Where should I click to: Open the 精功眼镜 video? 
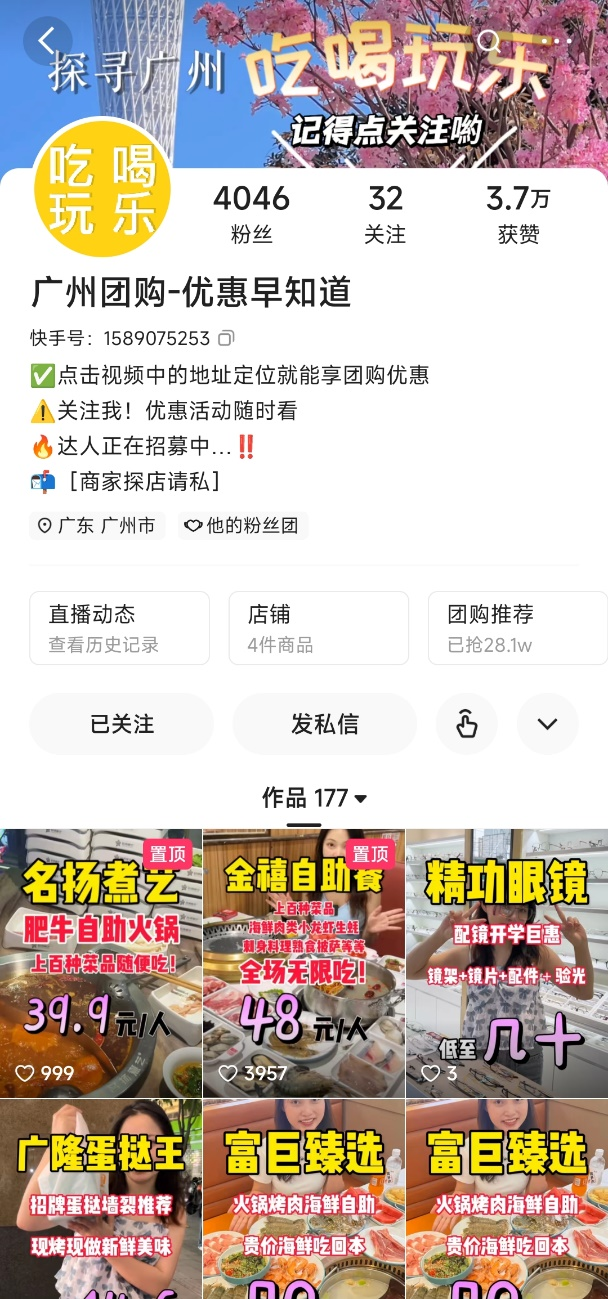506,962
